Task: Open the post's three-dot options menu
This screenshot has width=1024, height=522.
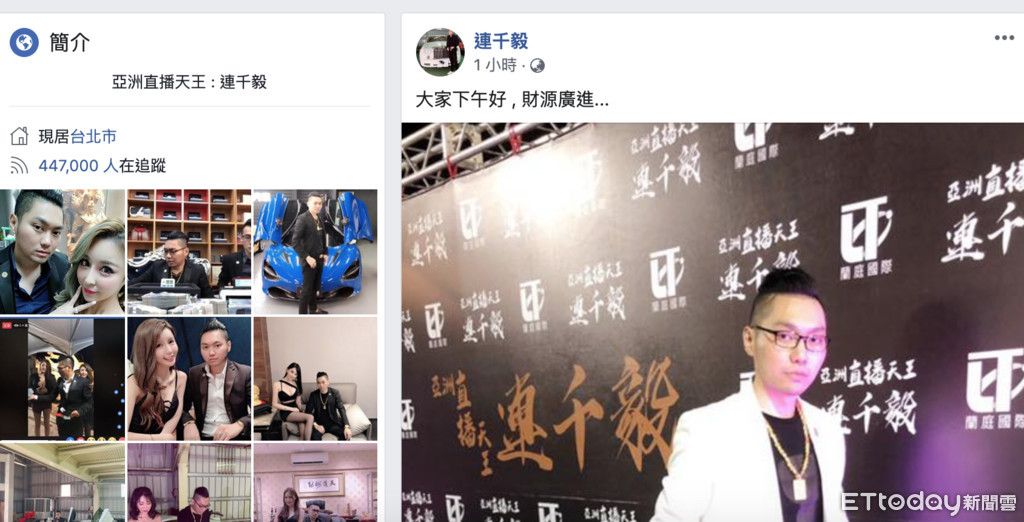Action: coord(1003,38)
